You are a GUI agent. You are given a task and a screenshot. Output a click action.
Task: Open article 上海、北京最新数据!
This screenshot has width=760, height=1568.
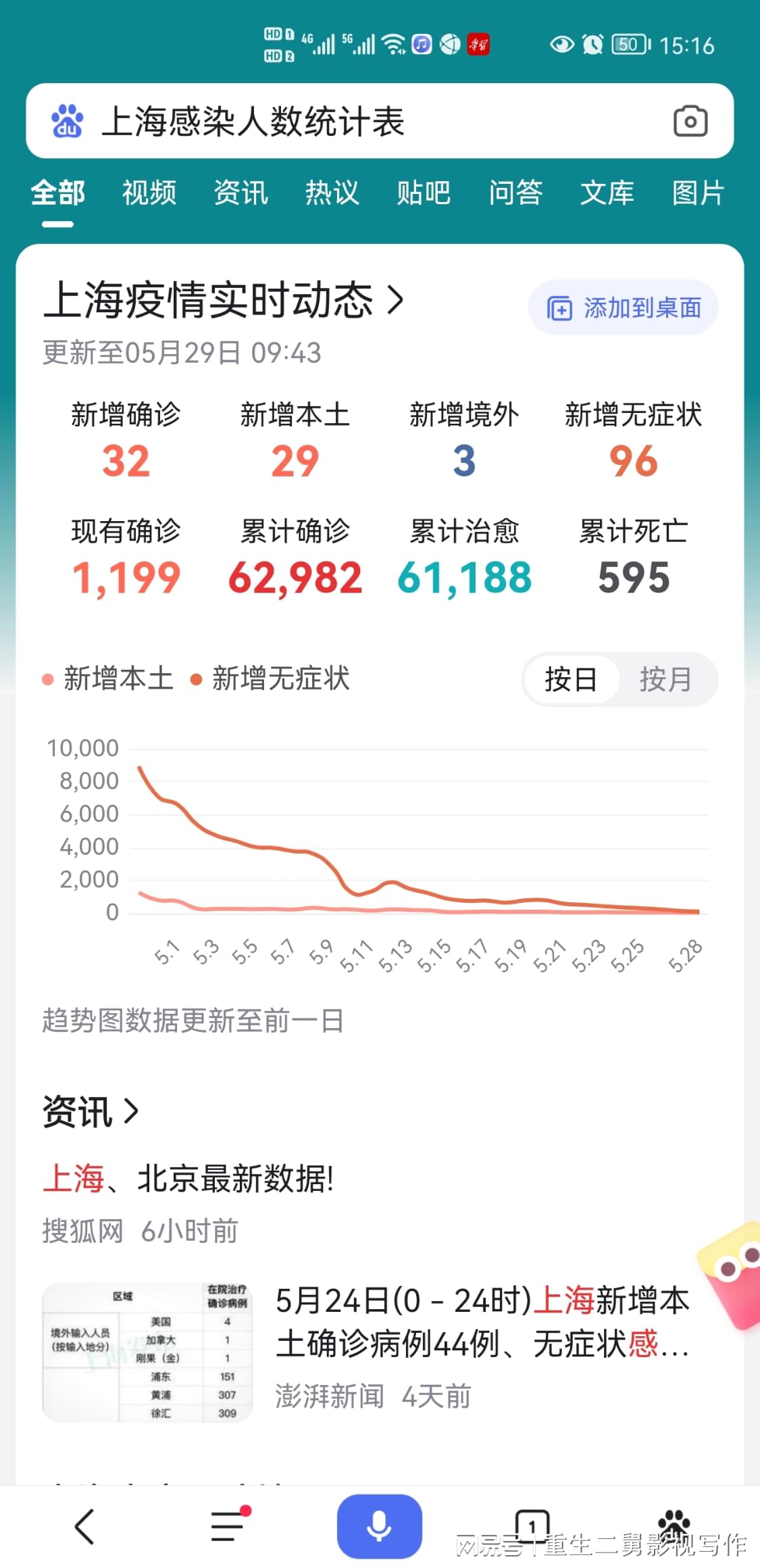click(188, 1179)
